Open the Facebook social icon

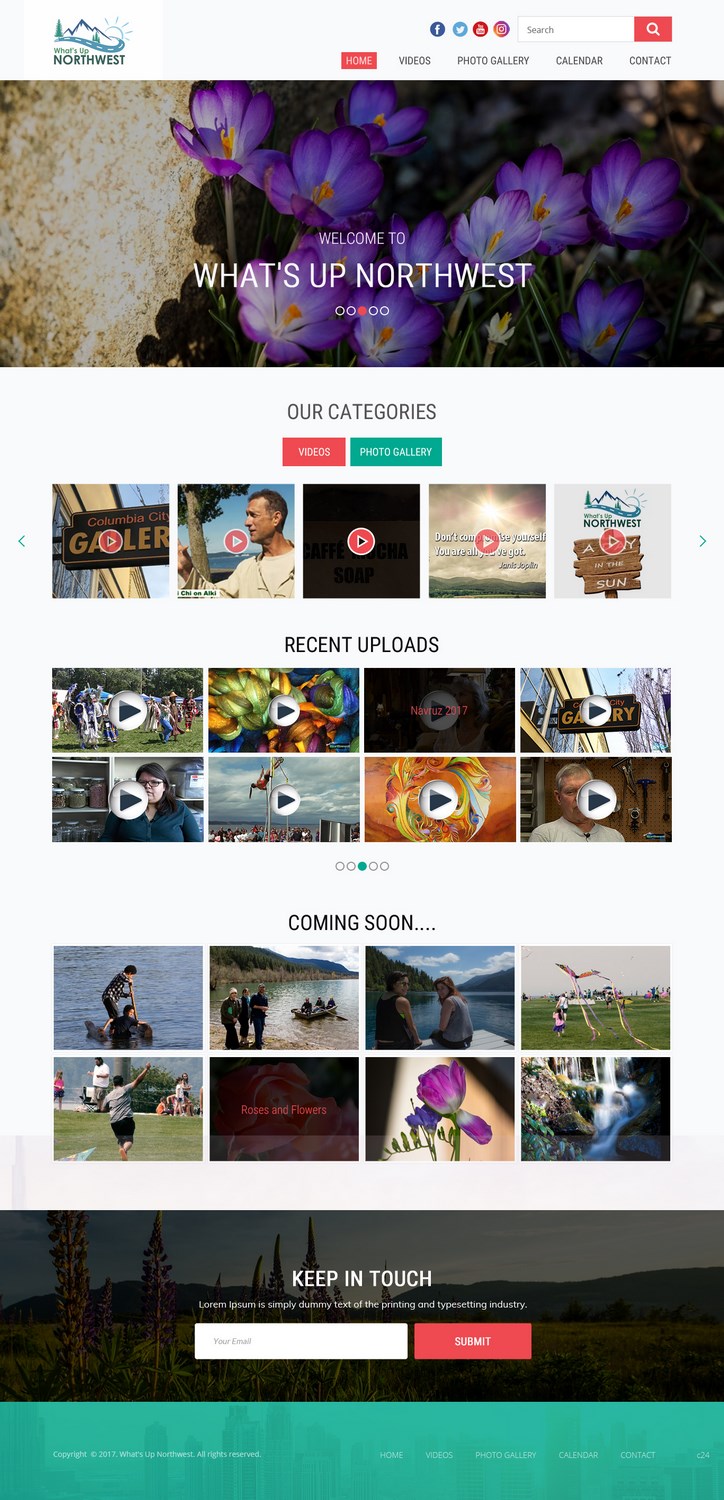[437, 29]
